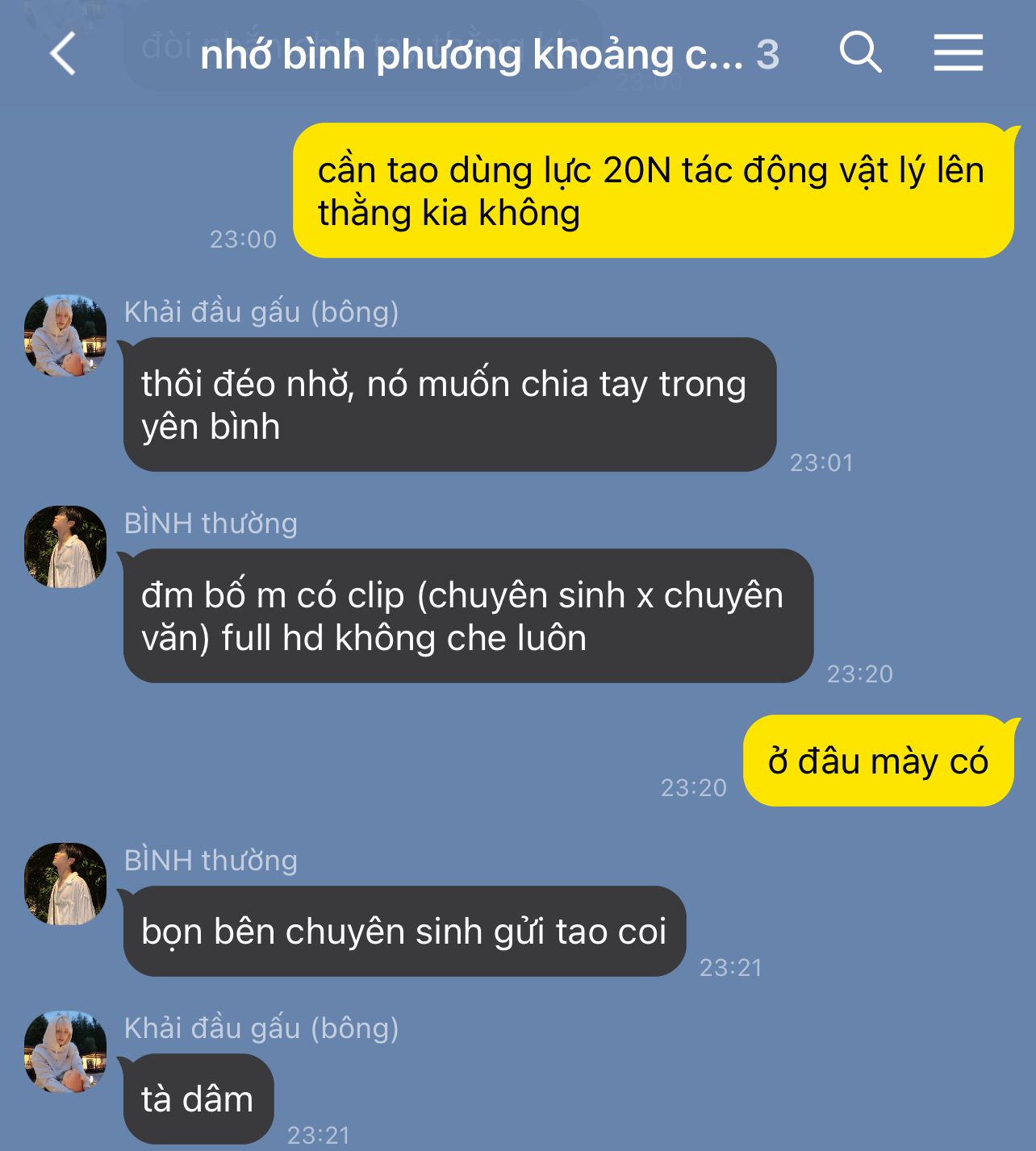
Task: Go back to the chat list
Action: click(x=63, y=54)
